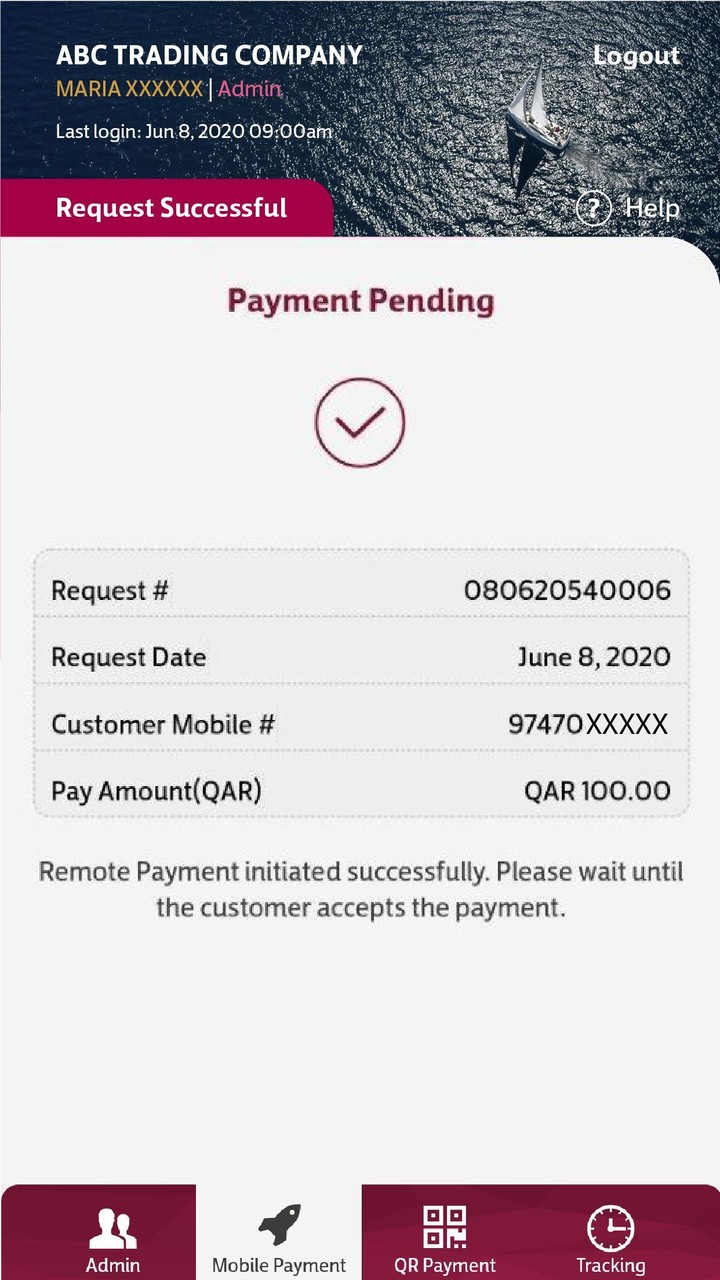Tap the payment pending checkmark icon

(x=360, y=422)
